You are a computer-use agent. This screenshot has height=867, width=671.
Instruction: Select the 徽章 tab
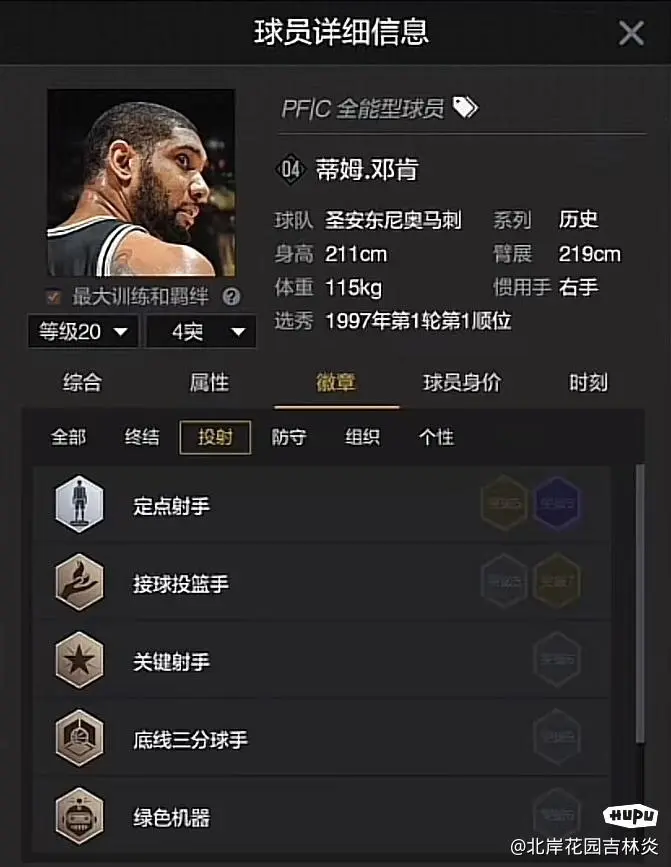336,383
